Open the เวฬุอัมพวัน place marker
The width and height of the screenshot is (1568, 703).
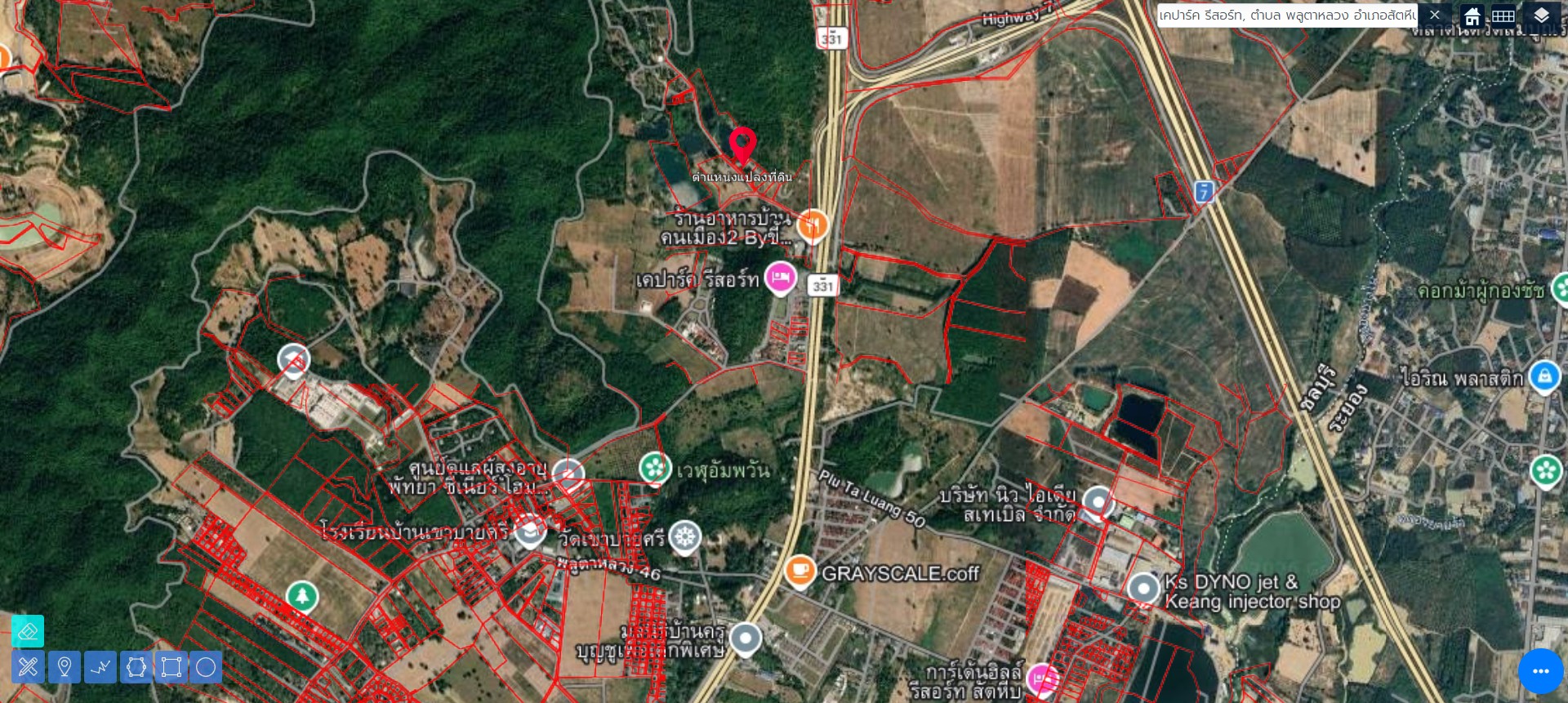click(654, 468)
